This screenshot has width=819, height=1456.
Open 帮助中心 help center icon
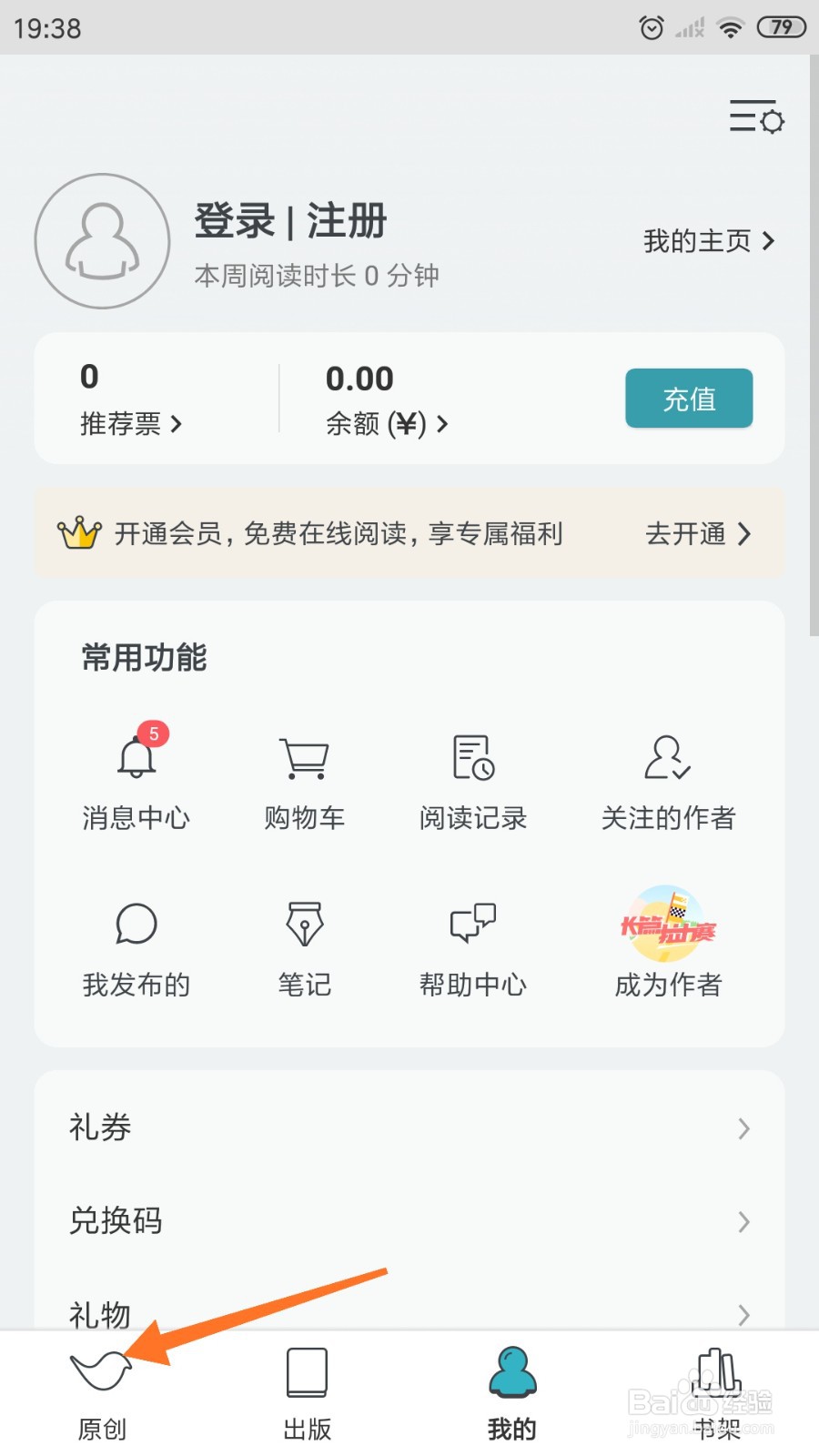point(472,924)
